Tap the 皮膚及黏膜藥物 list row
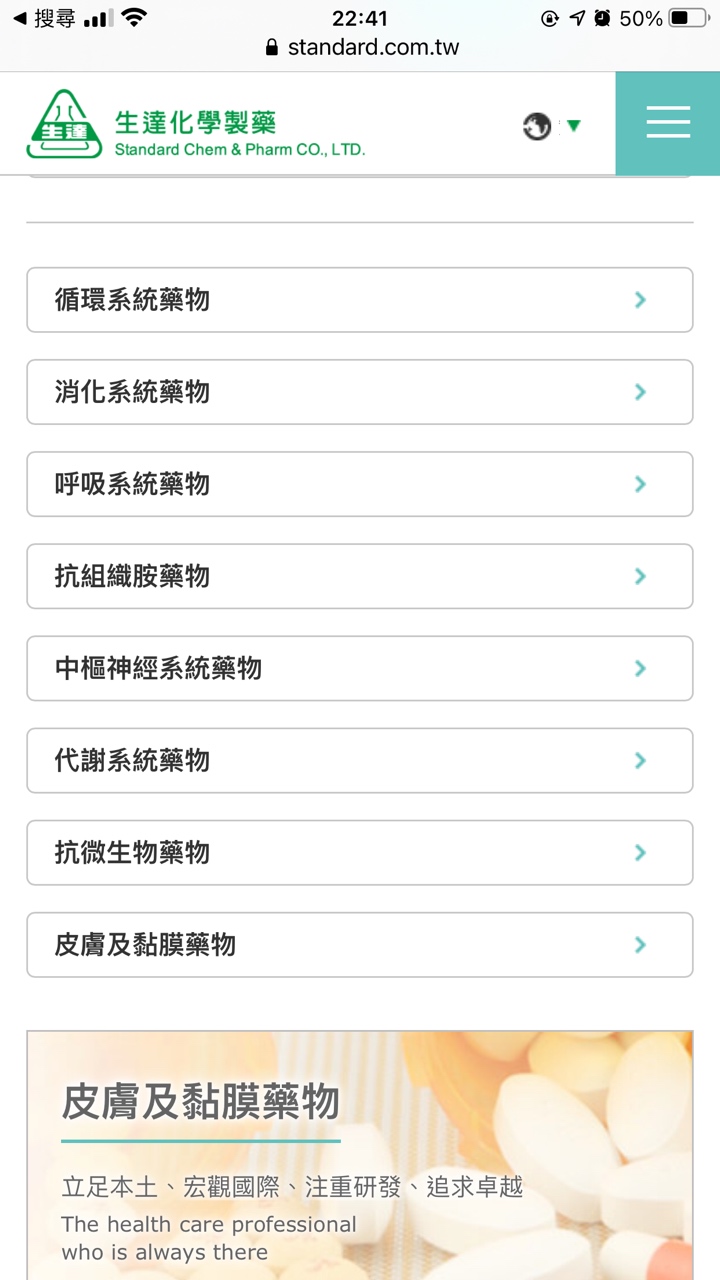The image size is (720, 1280). tap(359, 944)
